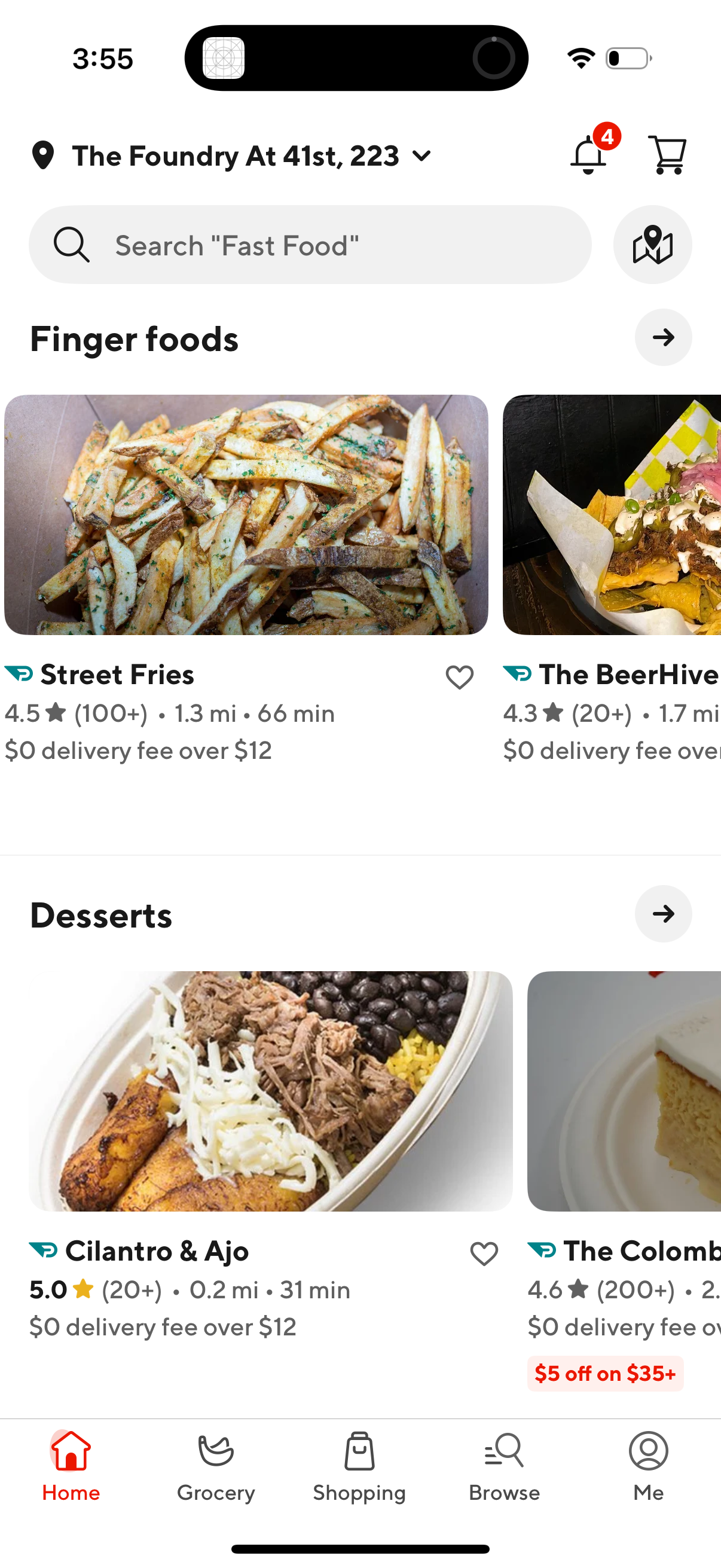Open the Street Fries restaurant
721x1568 pixels.
pos(246,513)
